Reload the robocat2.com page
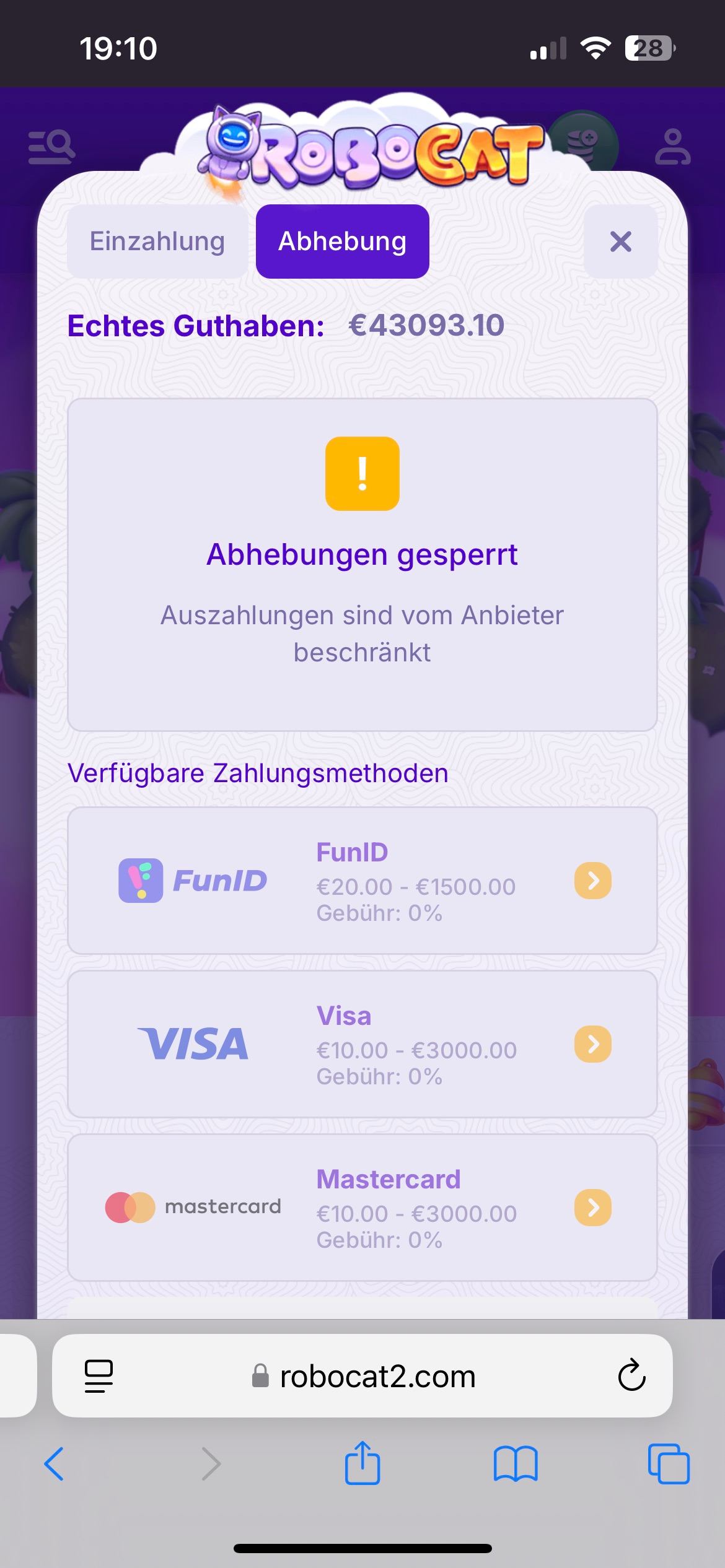 [x=631, y=1376]
